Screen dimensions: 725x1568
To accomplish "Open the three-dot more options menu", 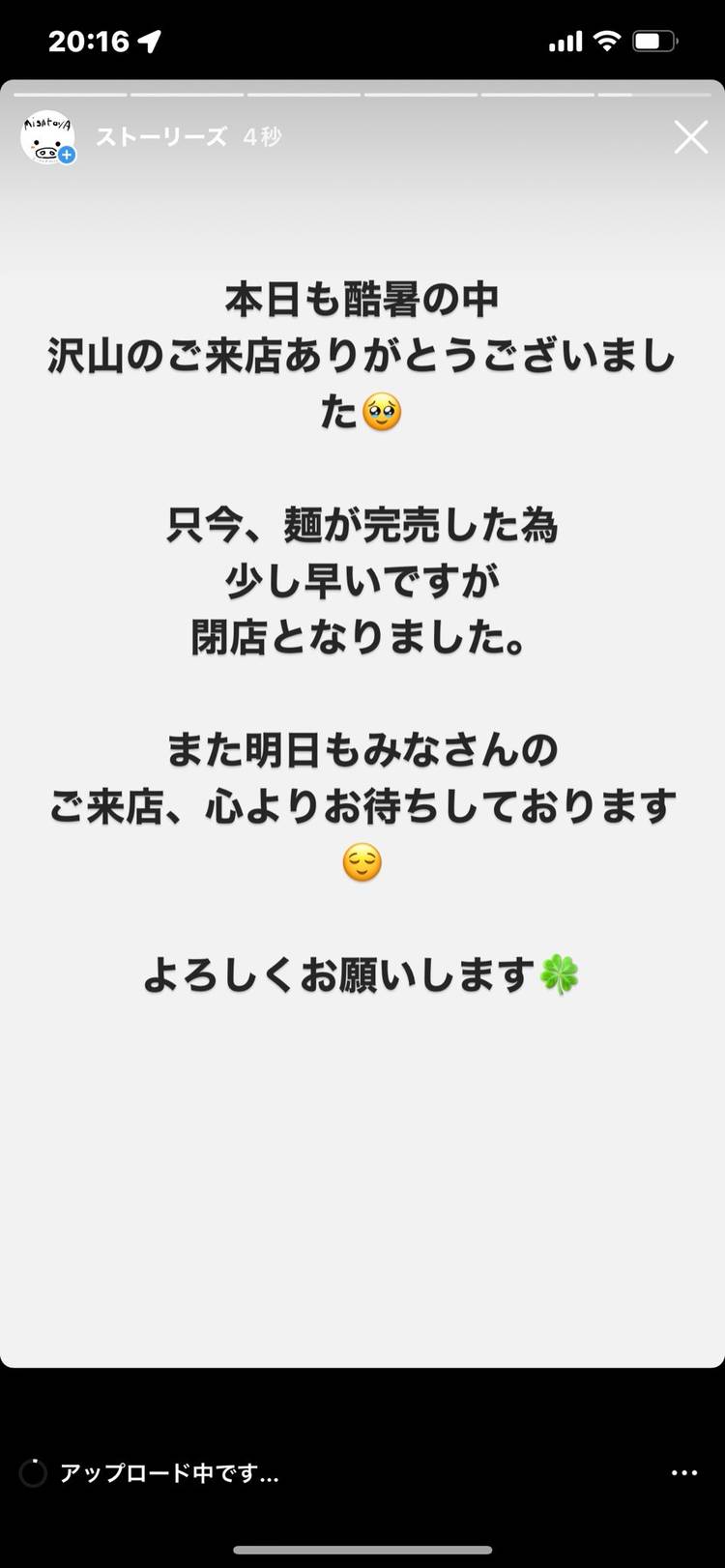I will (683, 1472).
